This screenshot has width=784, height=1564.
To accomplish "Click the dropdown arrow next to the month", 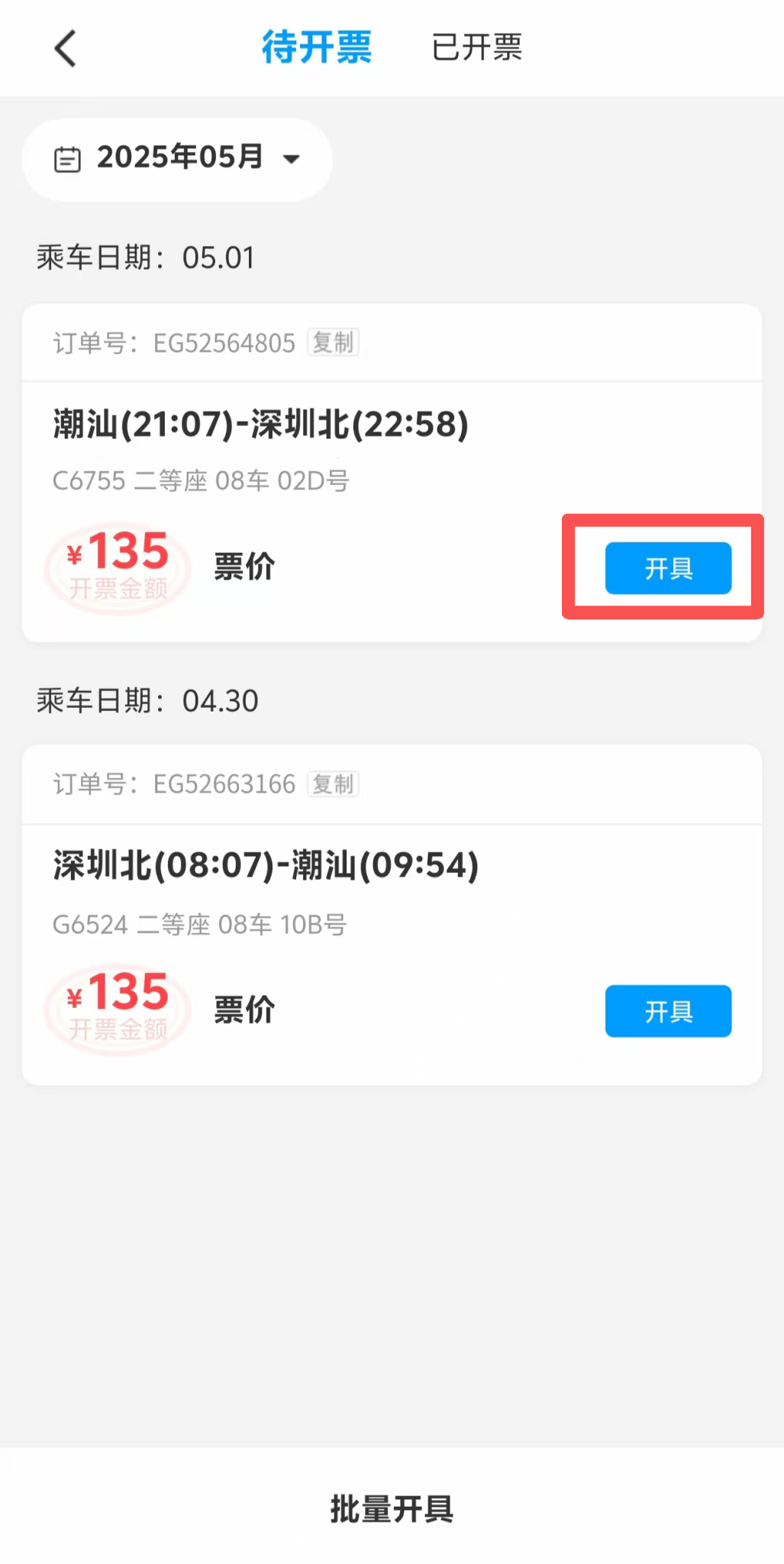I will (292, 160).
